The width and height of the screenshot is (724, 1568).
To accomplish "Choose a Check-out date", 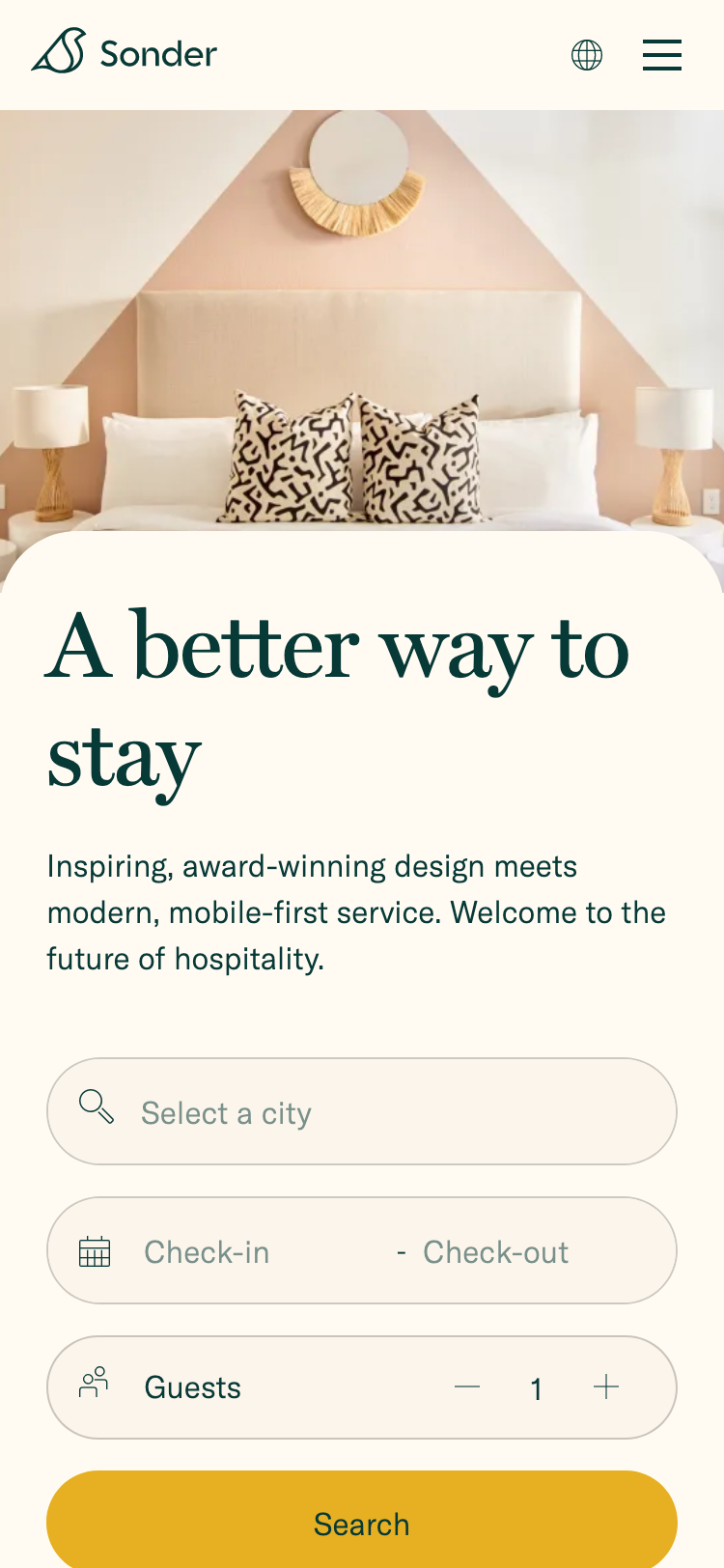I will 496,1252.
